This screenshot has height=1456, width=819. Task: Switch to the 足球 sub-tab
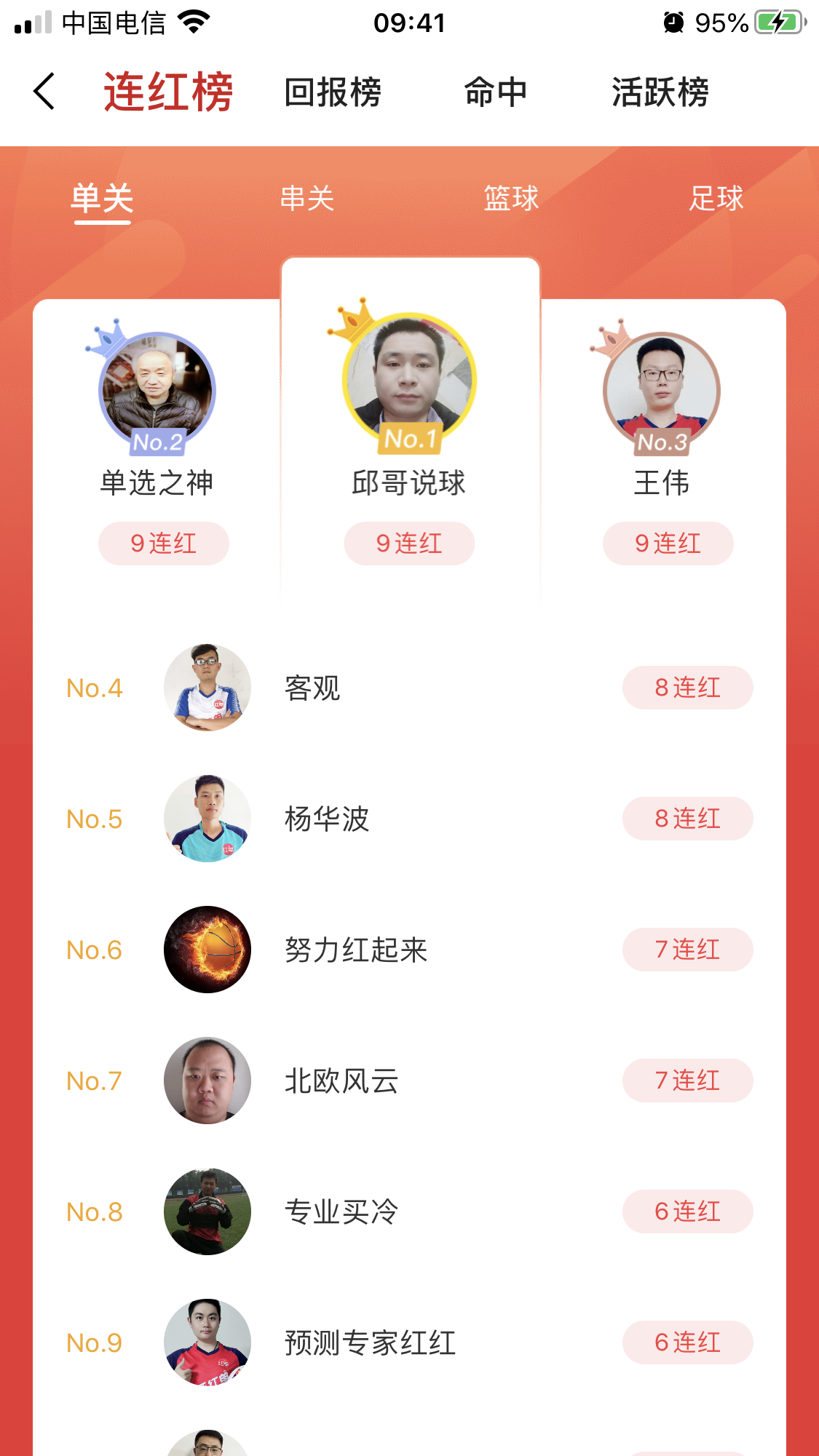tap(716, 198)
